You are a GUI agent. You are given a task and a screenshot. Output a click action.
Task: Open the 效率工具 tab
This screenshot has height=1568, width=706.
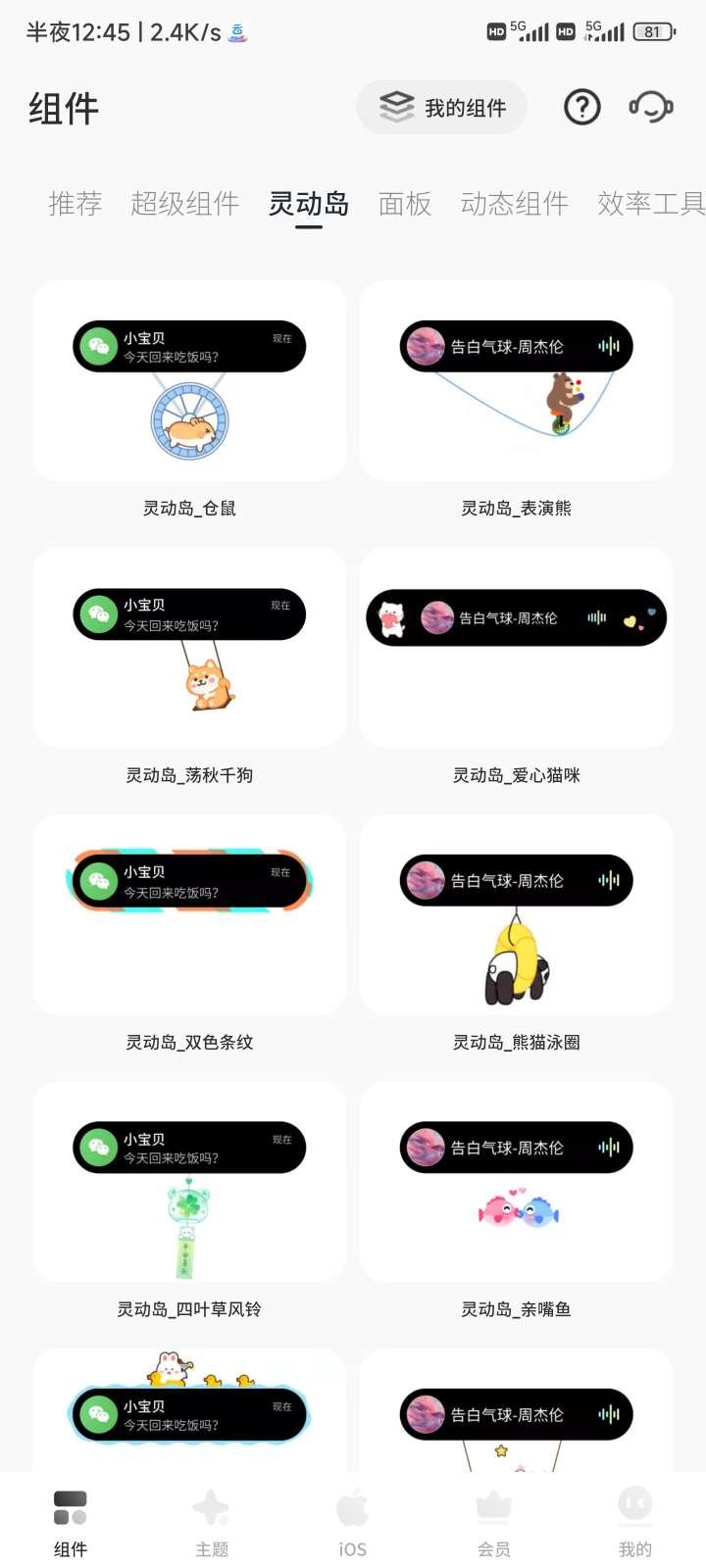649,203
